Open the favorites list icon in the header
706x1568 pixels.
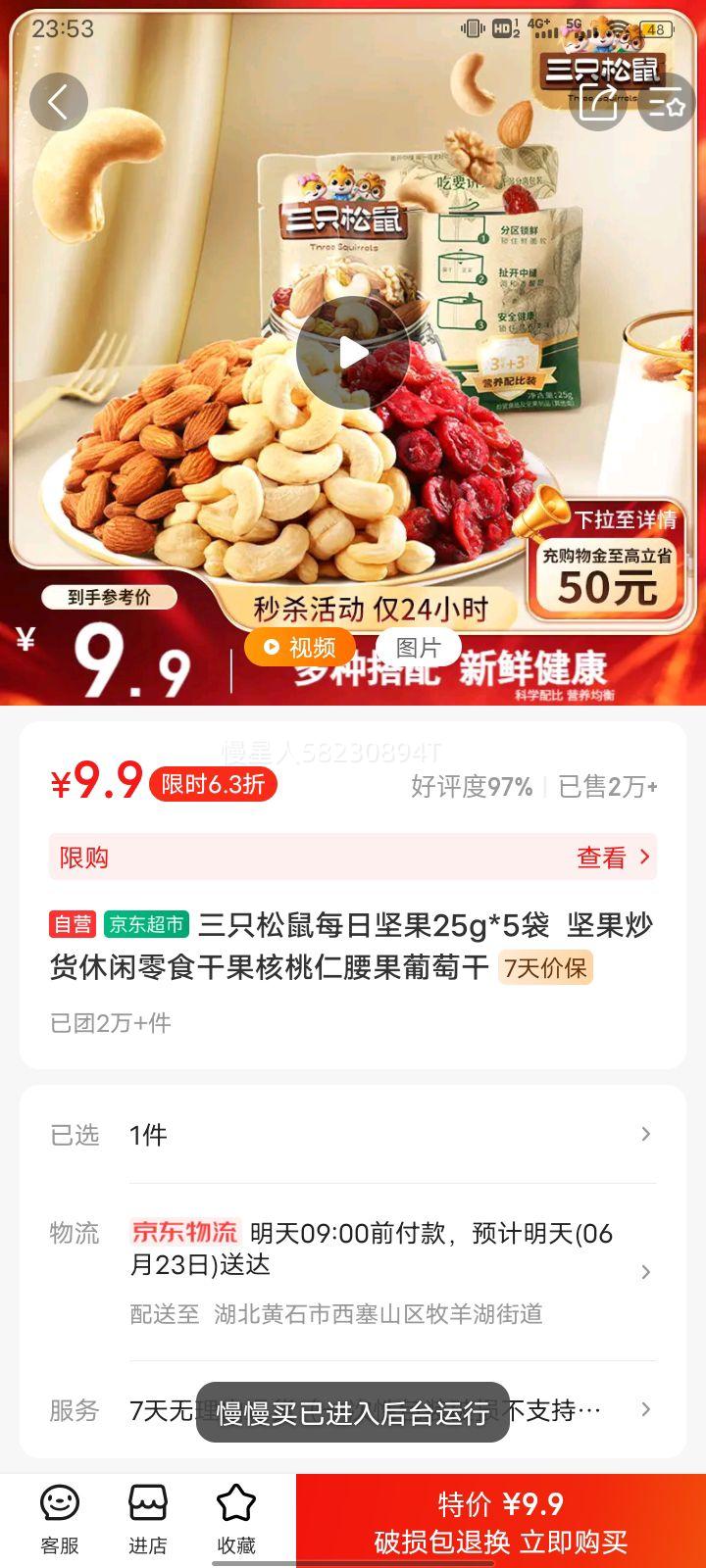(x=667, y=102)
